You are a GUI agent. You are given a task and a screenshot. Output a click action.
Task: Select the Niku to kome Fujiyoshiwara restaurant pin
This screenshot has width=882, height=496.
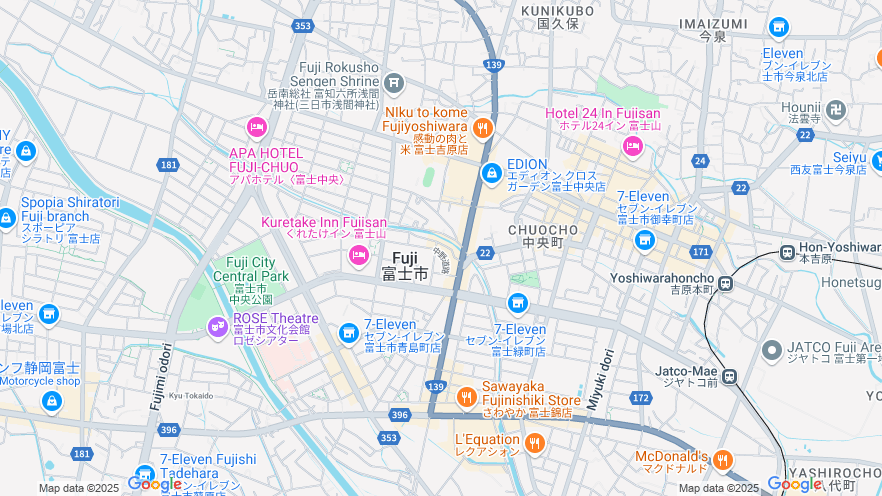click(x=483, y=128)
